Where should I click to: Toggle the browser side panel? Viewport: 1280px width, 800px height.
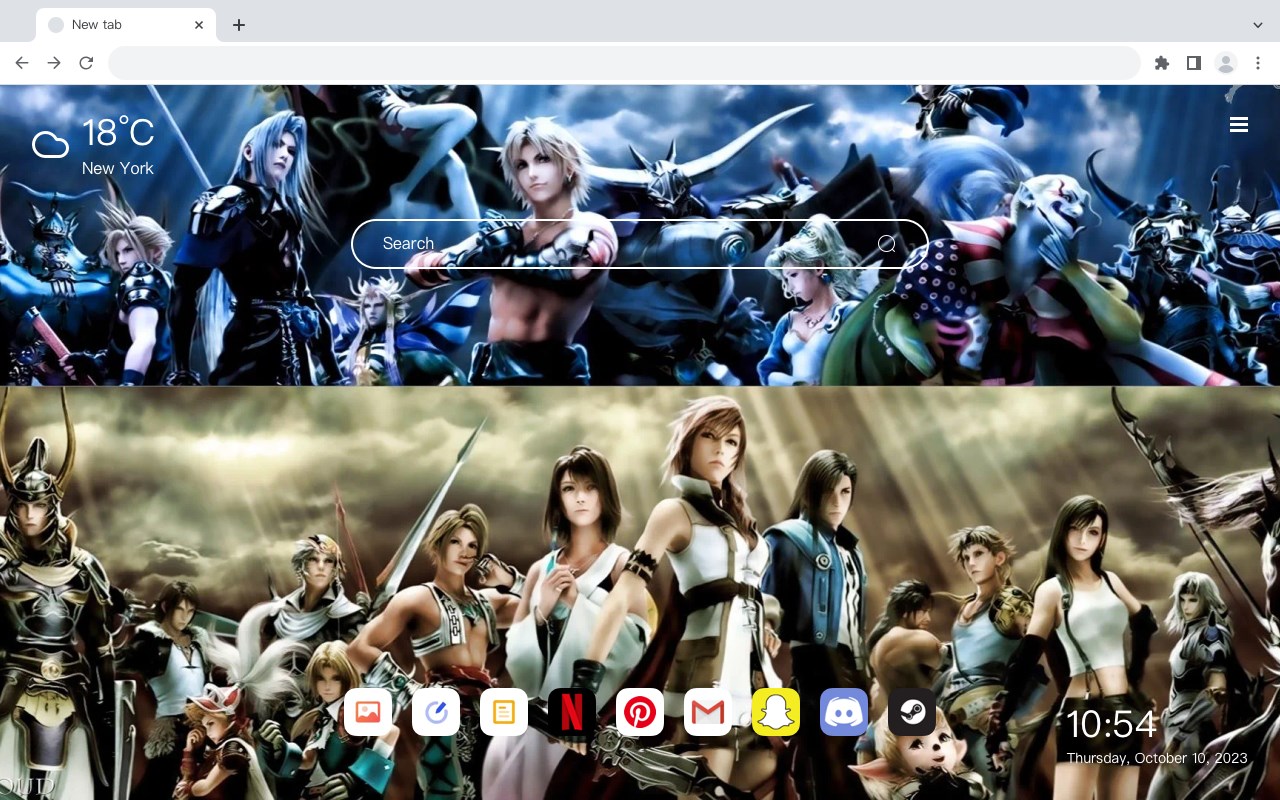pos(1193,63)
